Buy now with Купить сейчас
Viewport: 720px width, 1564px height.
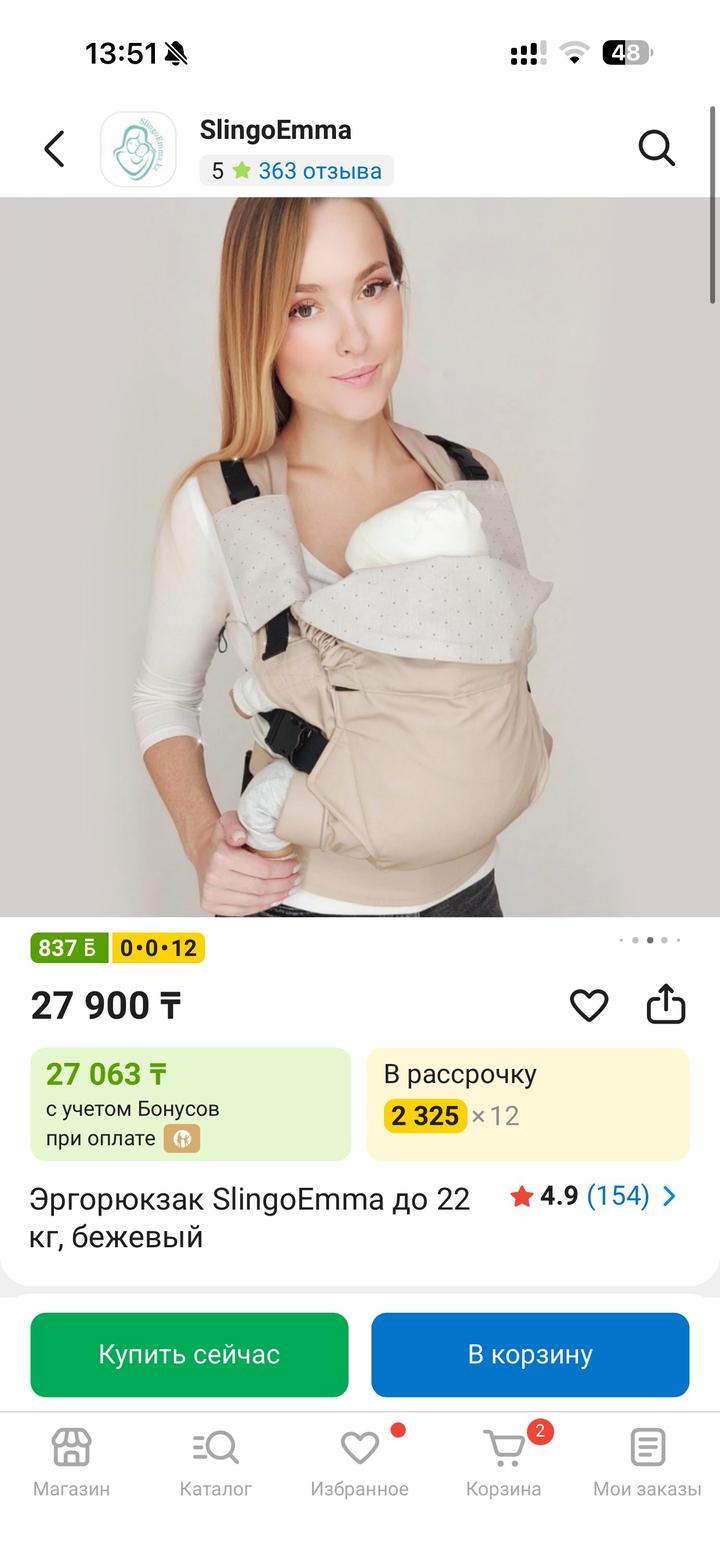click(x=189, y=1354)
